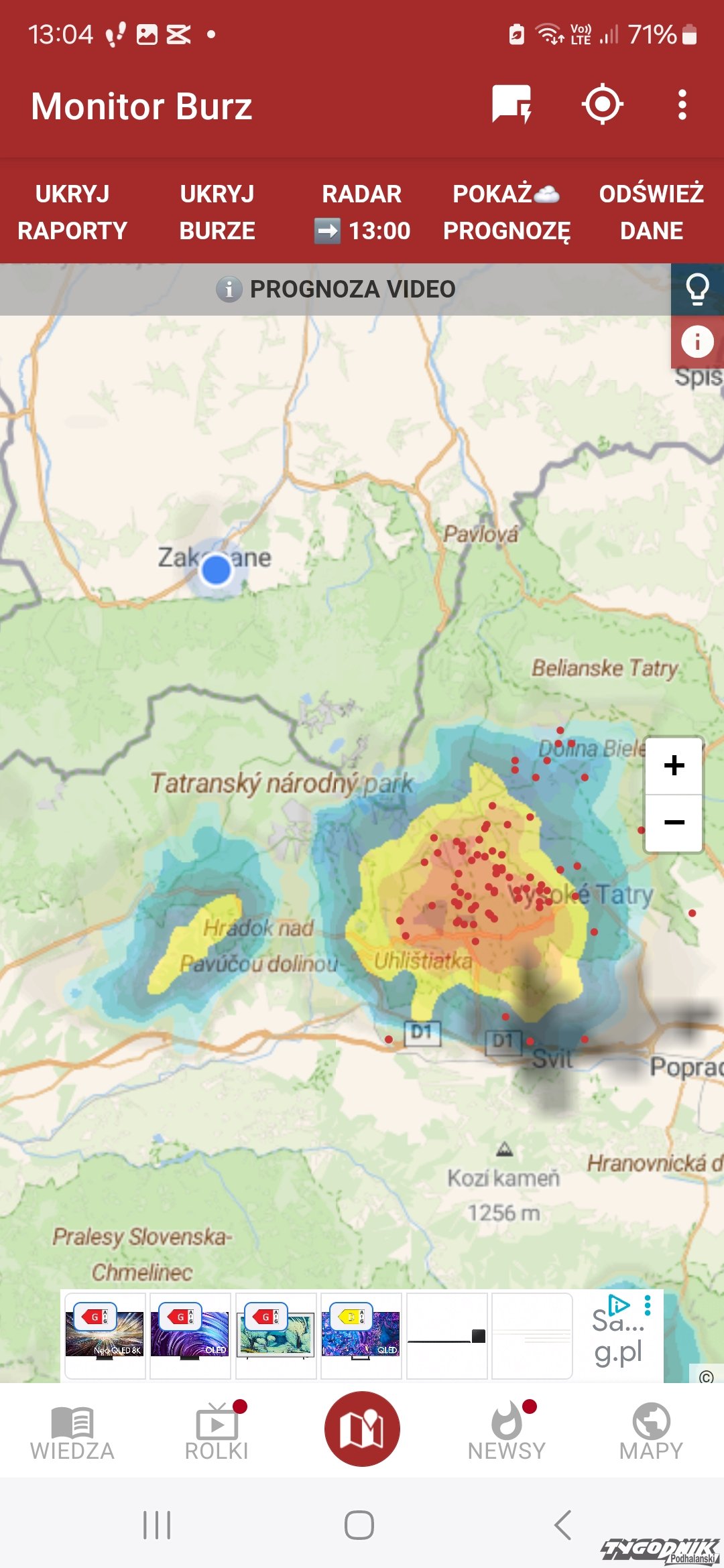
Task: Go back using system navigation
Action: point(563,1526)
